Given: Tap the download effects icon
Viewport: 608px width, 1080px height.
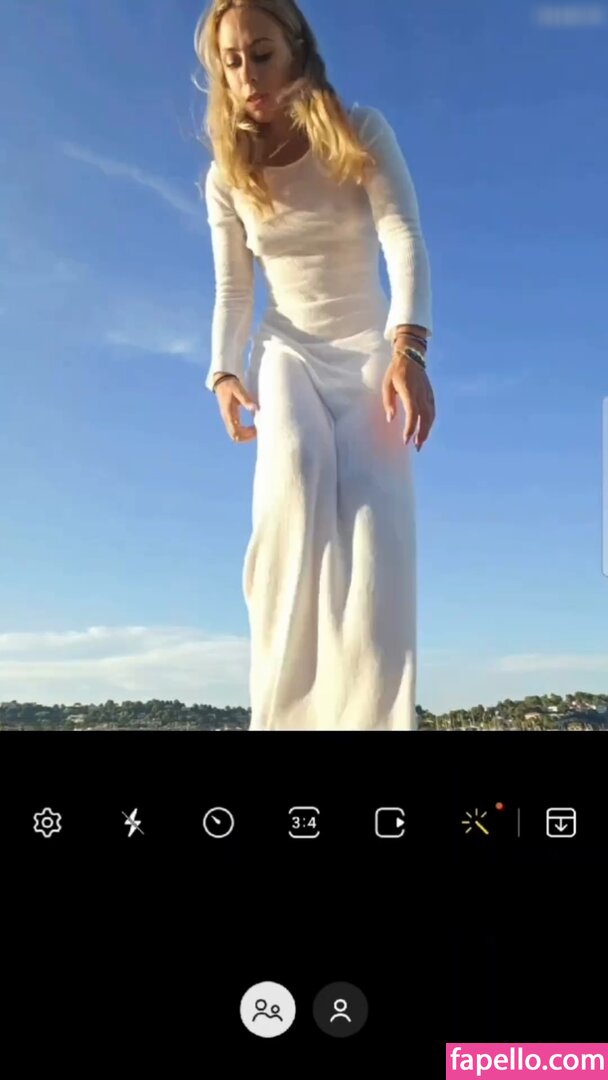Looking at the screenshot, I should (561, 823).
